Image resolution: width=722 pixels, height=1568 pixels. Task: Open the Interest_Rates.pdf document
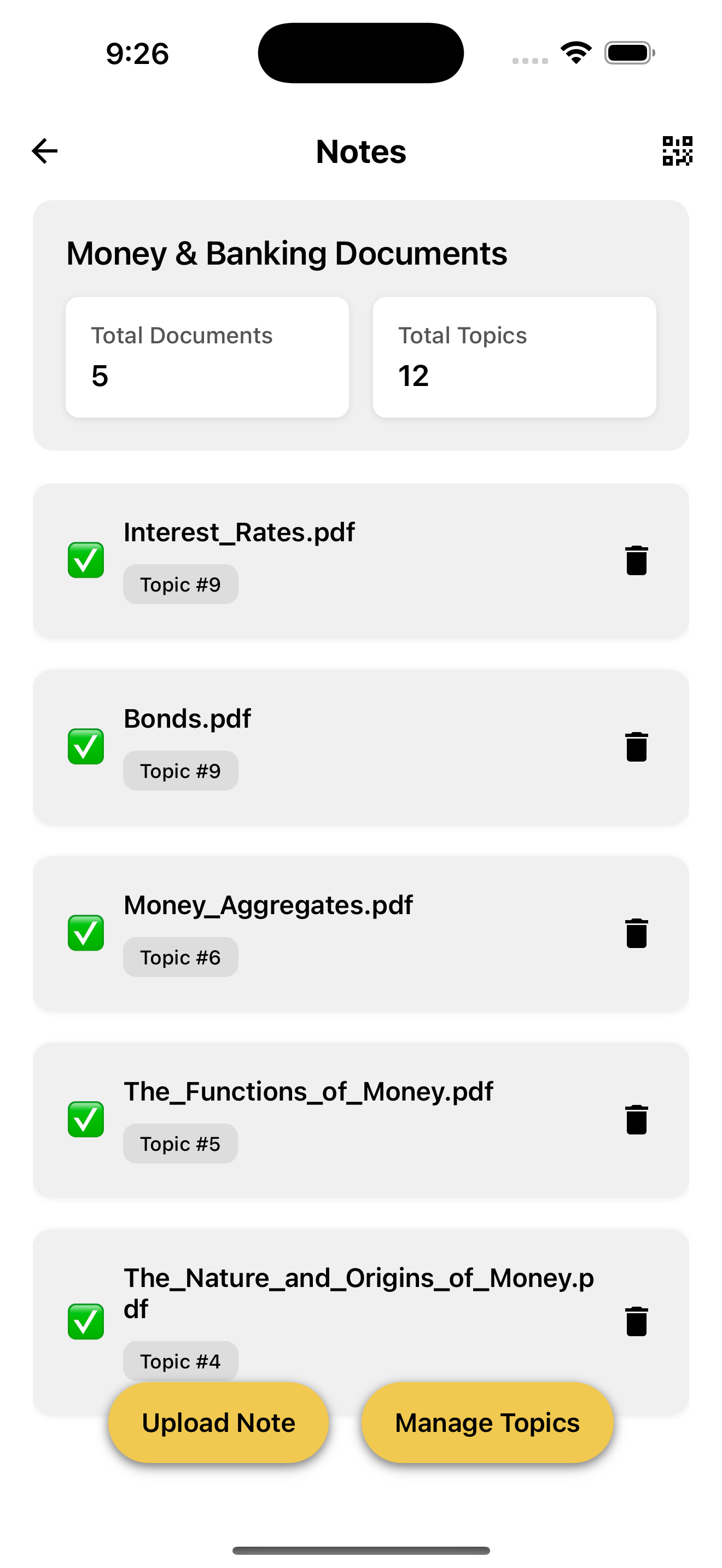(x=239, y=533)
